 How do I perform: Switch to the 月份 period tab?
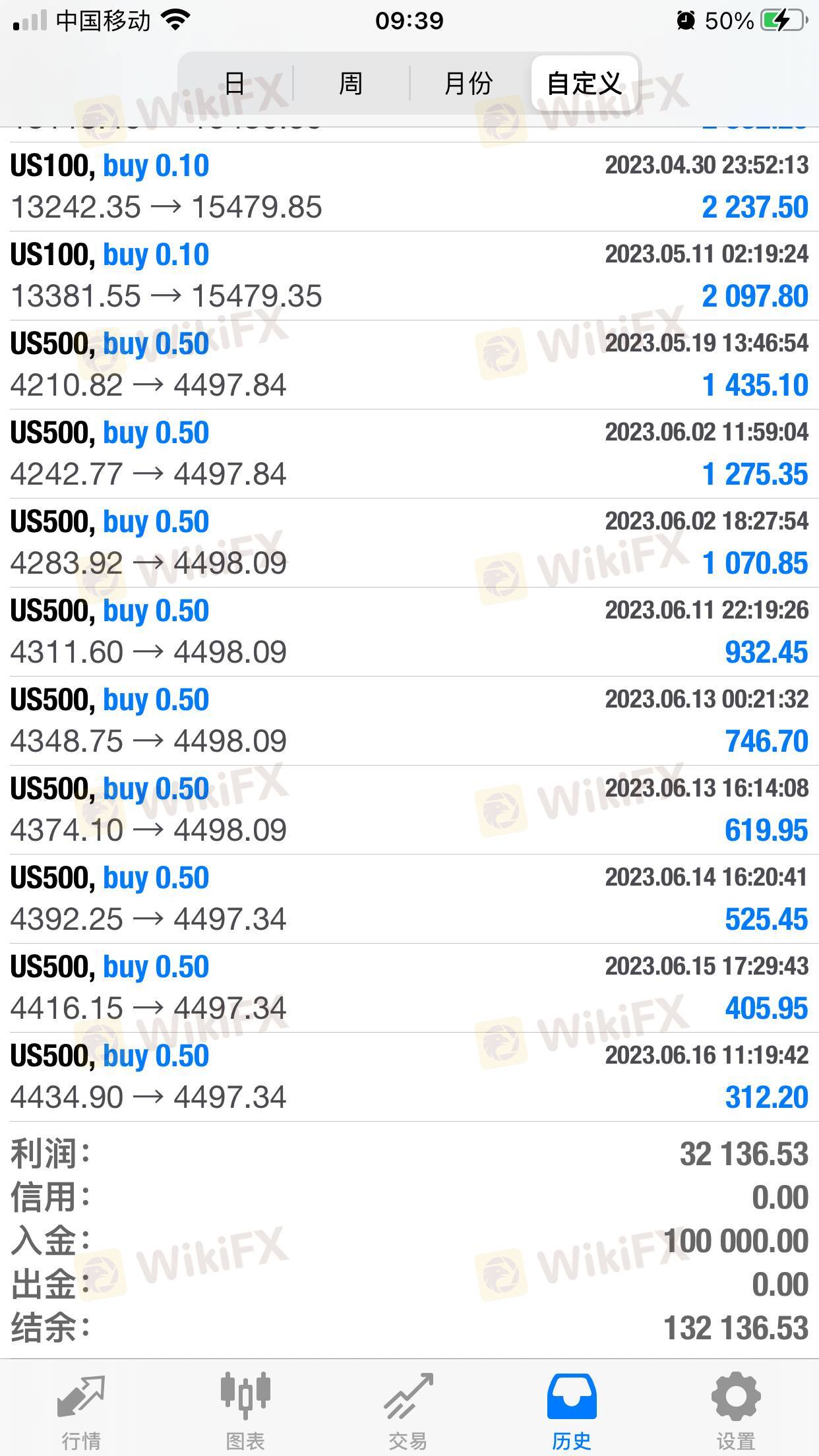[468, 84]
